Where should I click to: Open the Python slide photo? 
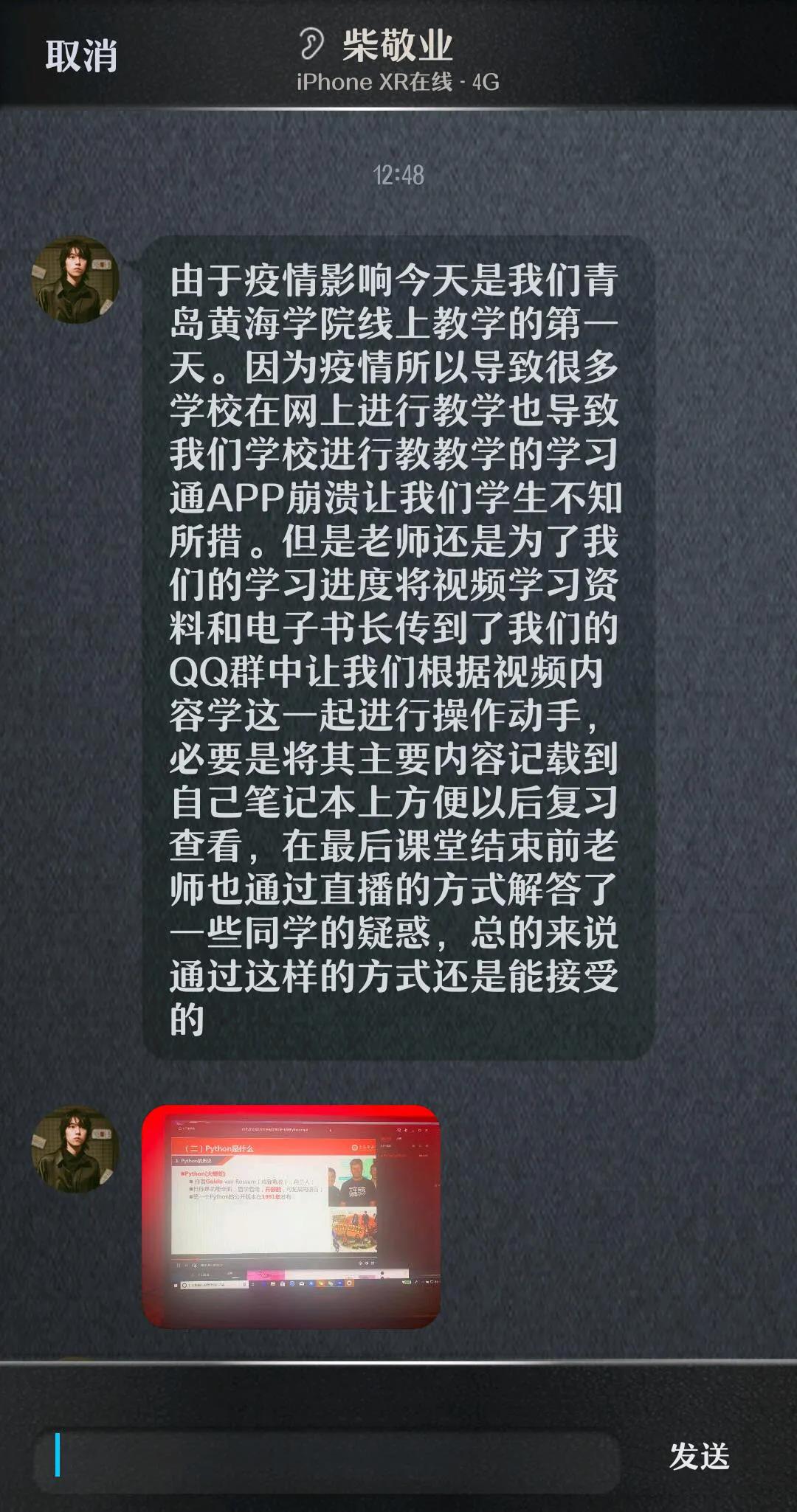click(x=291, y=1216)
